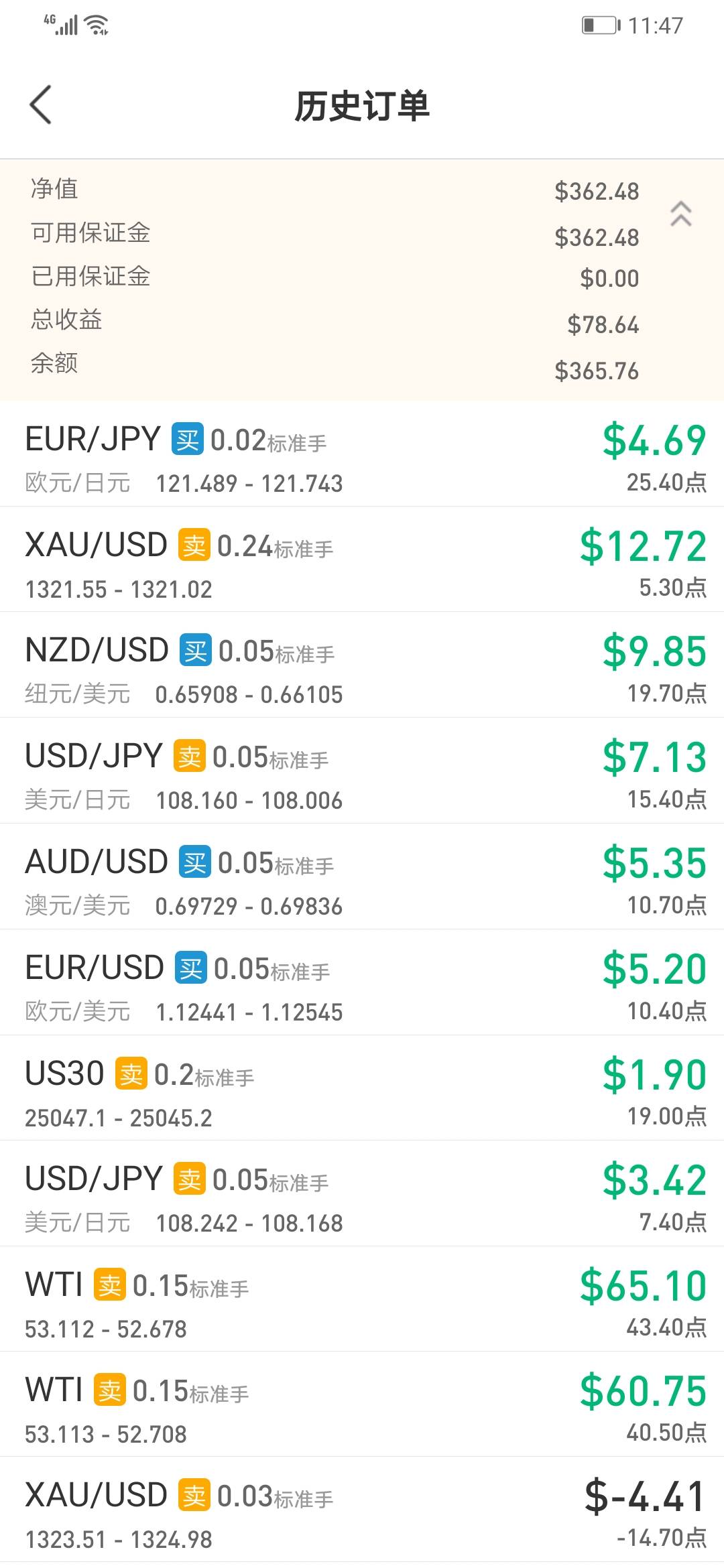Select the AUD/USD buy order

tap(362, 876)
